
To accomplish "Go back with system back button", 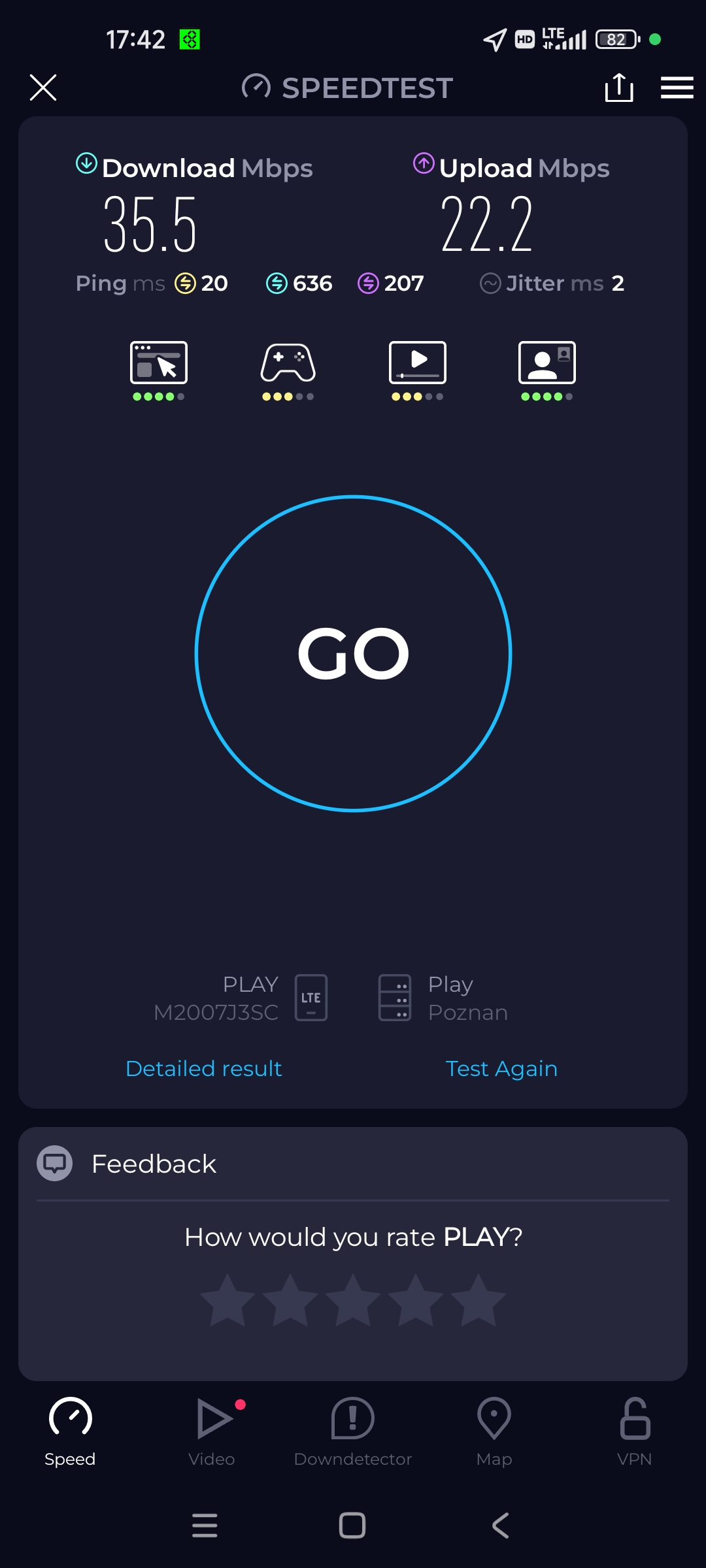I will point(500,1526).
